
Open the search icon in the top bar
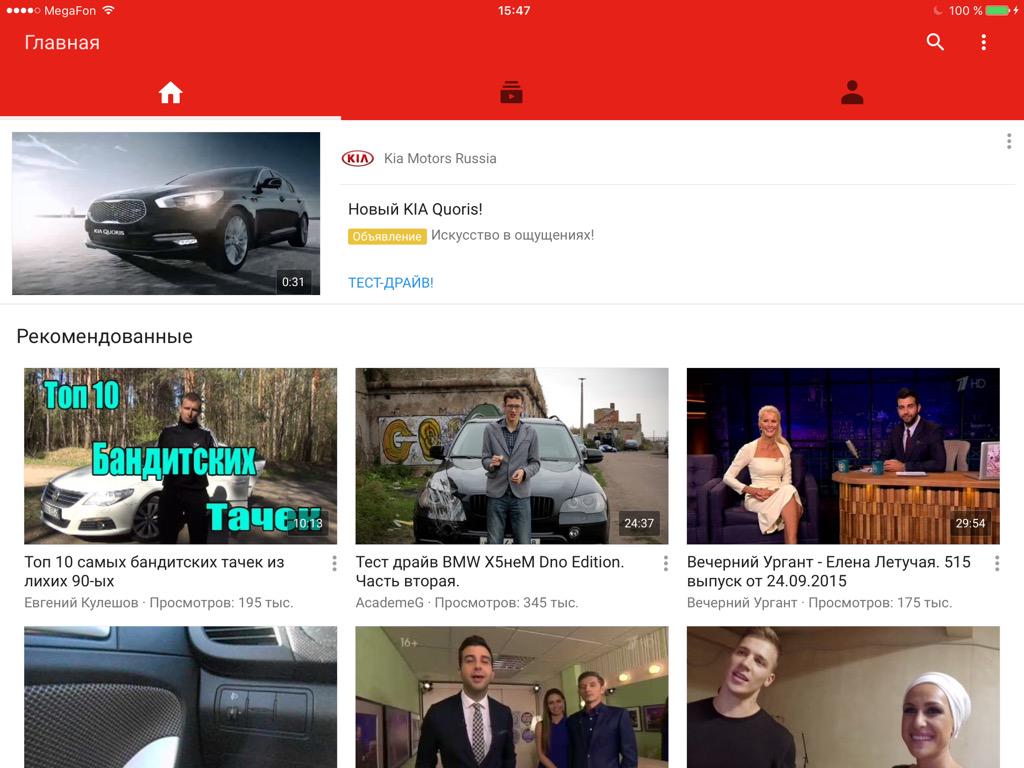click(935, 42)
